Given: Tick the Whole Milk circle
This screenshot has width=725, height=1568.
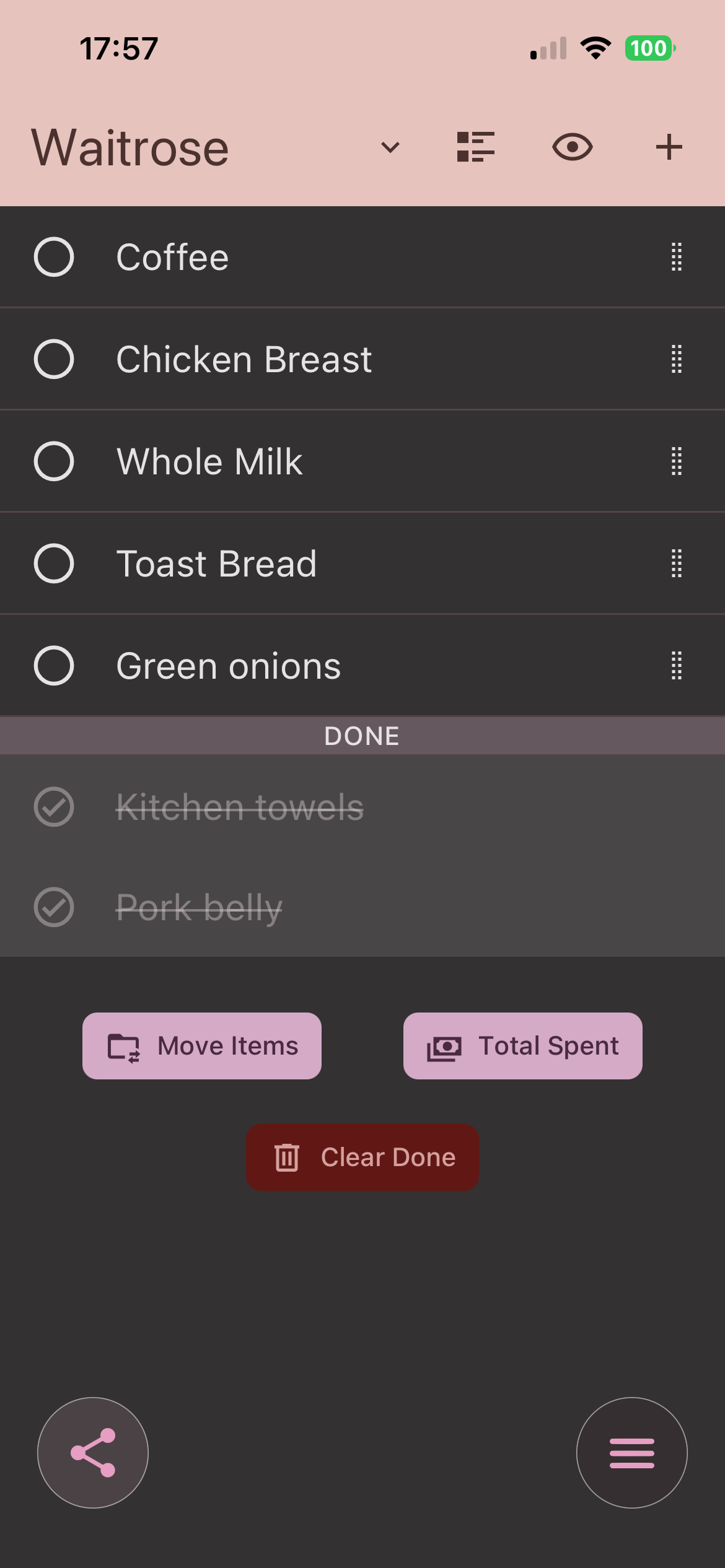Looking at the screenshot, I should coord(54,461).
